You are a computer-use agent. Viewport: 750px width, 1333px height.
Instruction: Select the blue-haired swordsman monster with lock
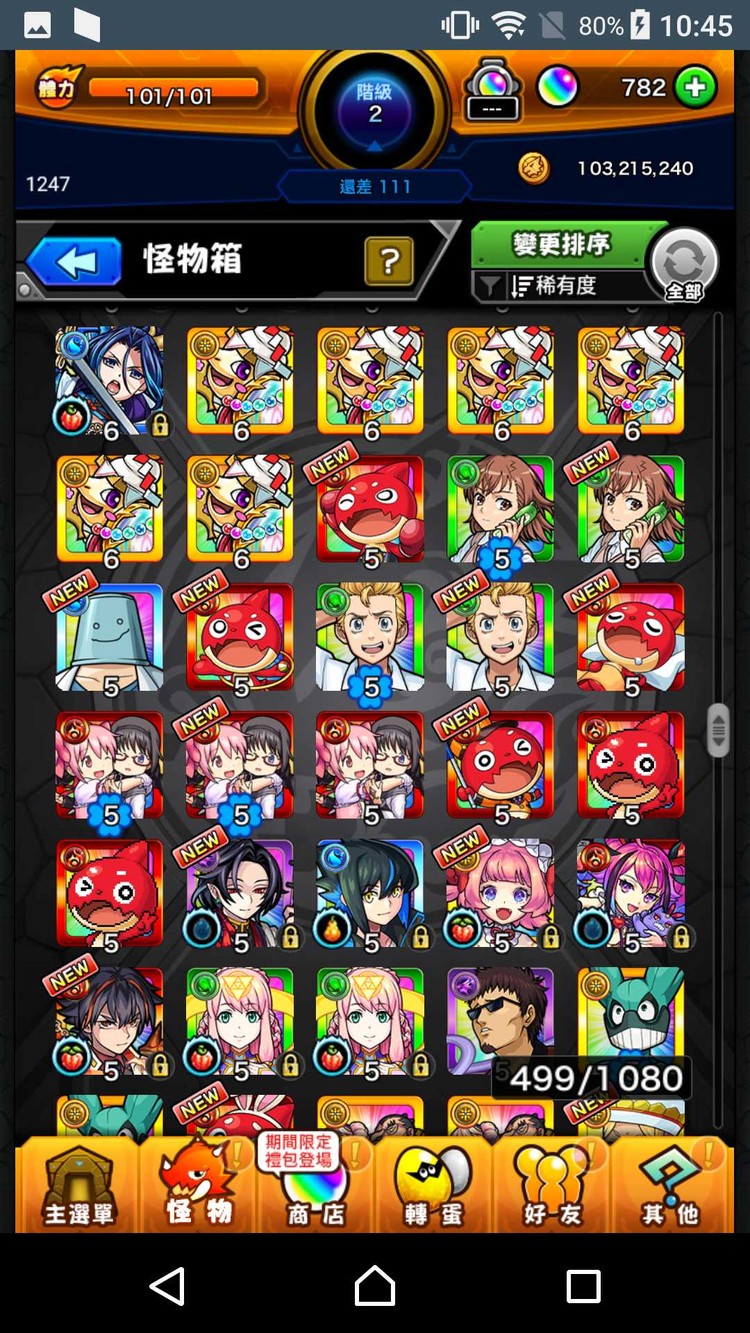click(x=110, y=380)
